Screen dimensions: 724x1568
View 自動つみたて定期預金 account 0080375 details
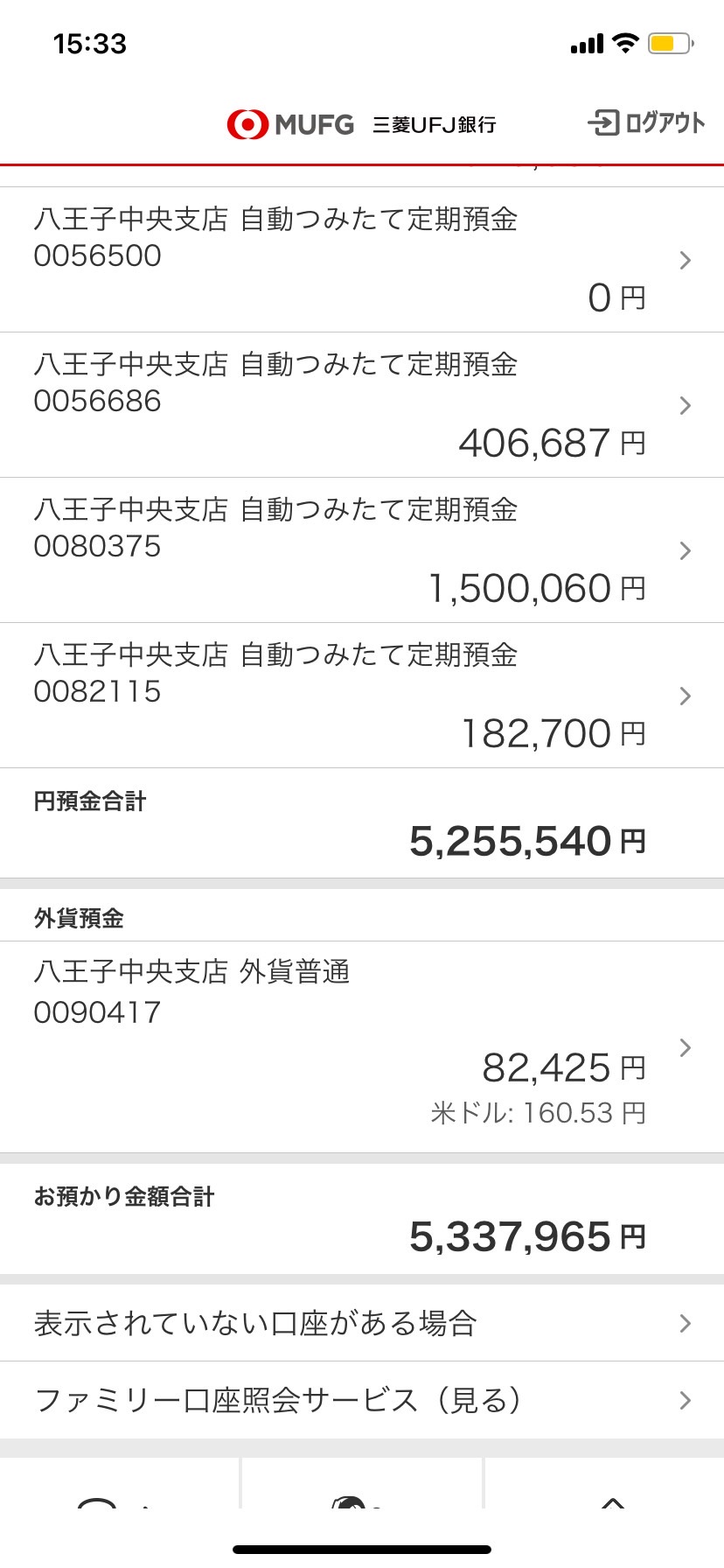[x=362, y=550]
